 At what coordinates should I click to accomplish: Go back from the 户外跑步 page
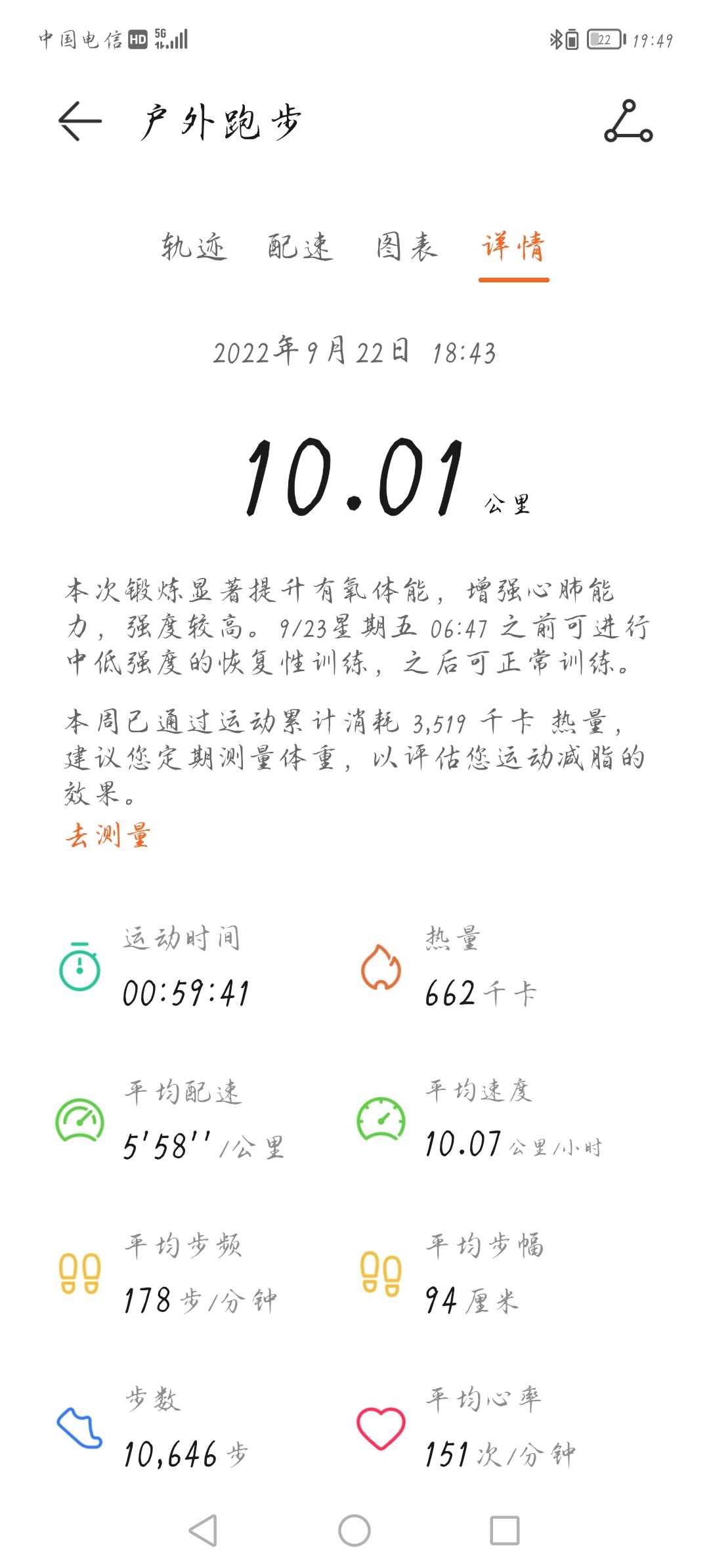pyautogui.click(x=80, y=121)
